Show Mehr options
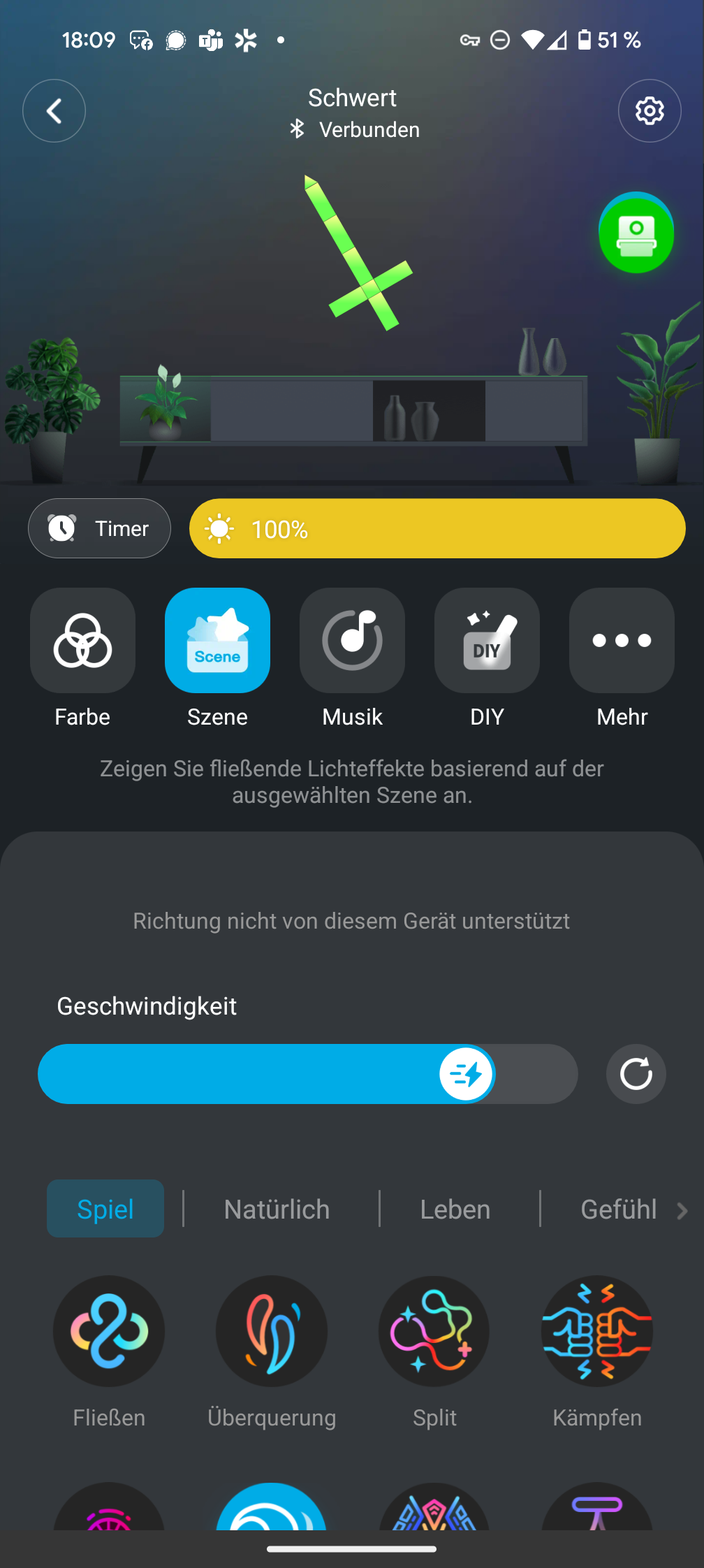Screen dimensions: 704x1568 pos(622,641)
